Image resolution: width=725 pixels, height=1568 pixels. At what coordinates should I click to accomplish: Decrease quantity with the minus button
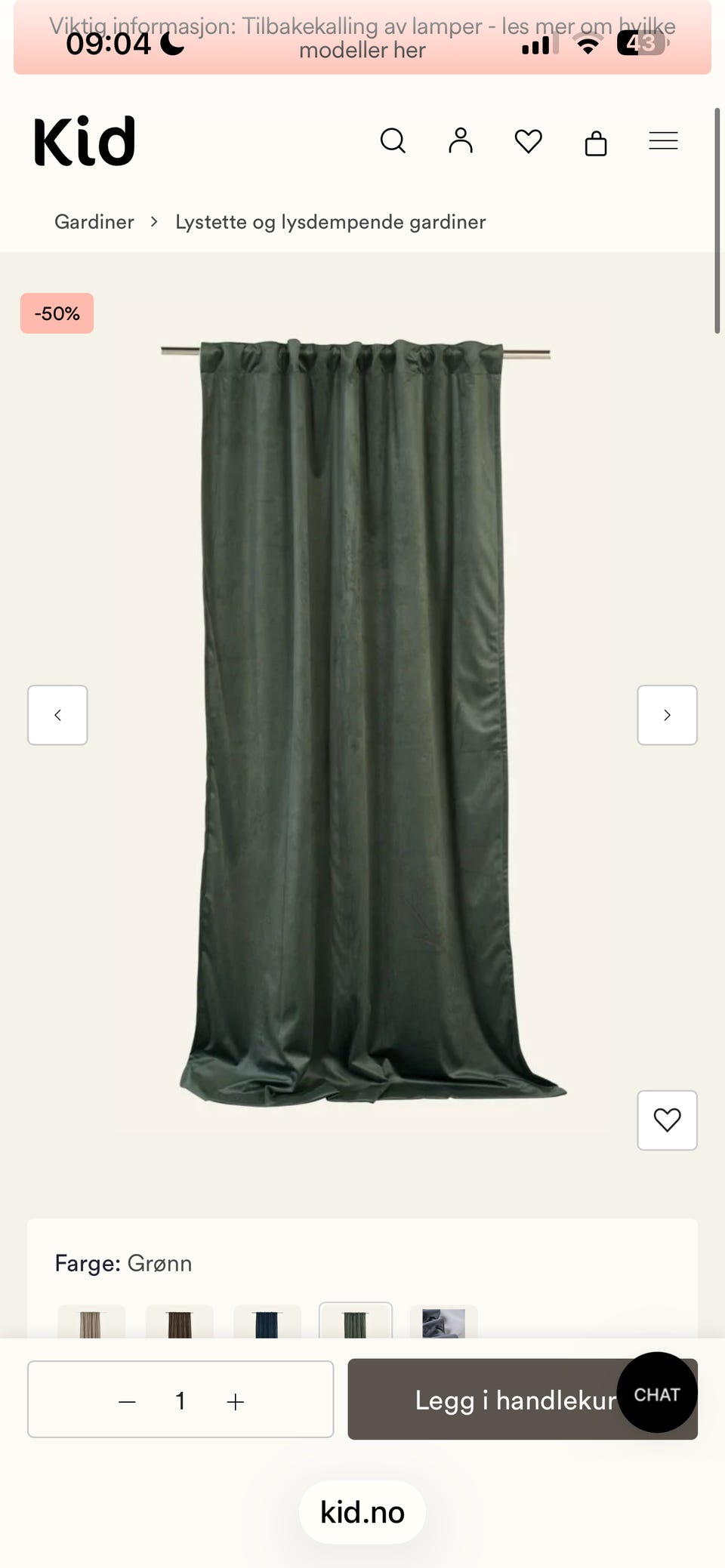click(127, 1401)
